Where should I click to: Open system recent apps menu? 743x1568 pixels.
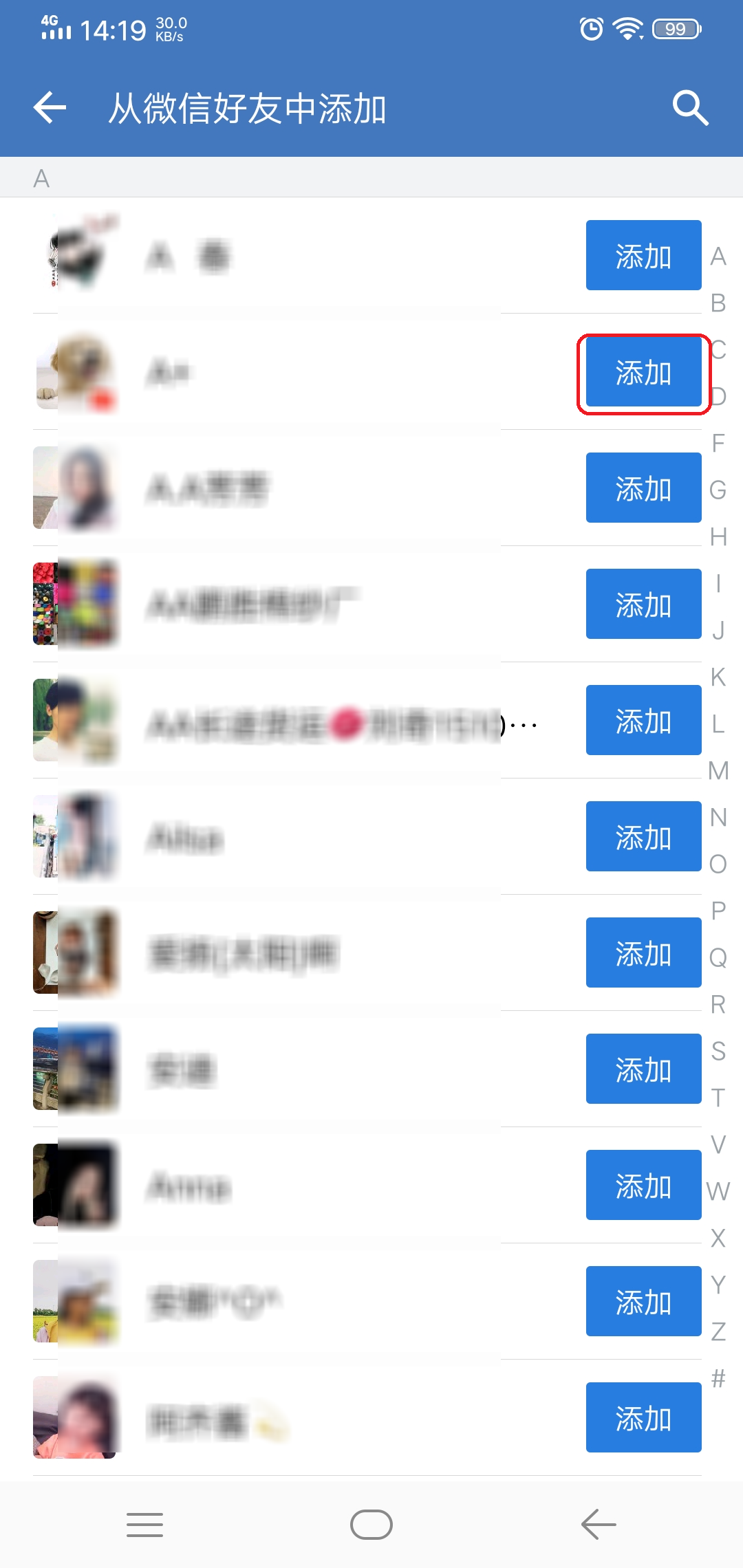pyautogui.click(x=144, y=1525)
